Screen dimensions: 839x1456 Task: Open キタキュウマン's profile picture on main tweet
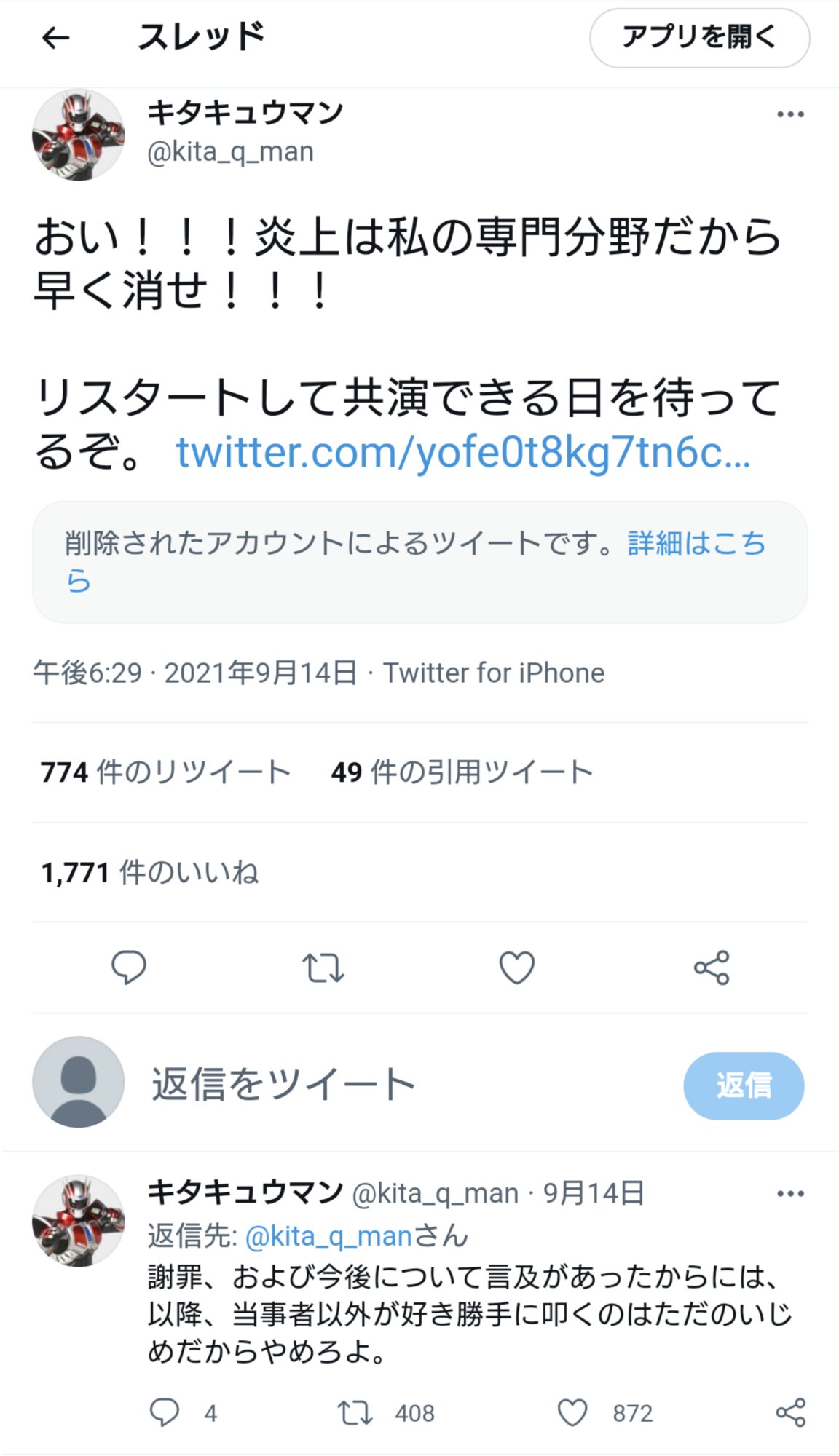79,135
